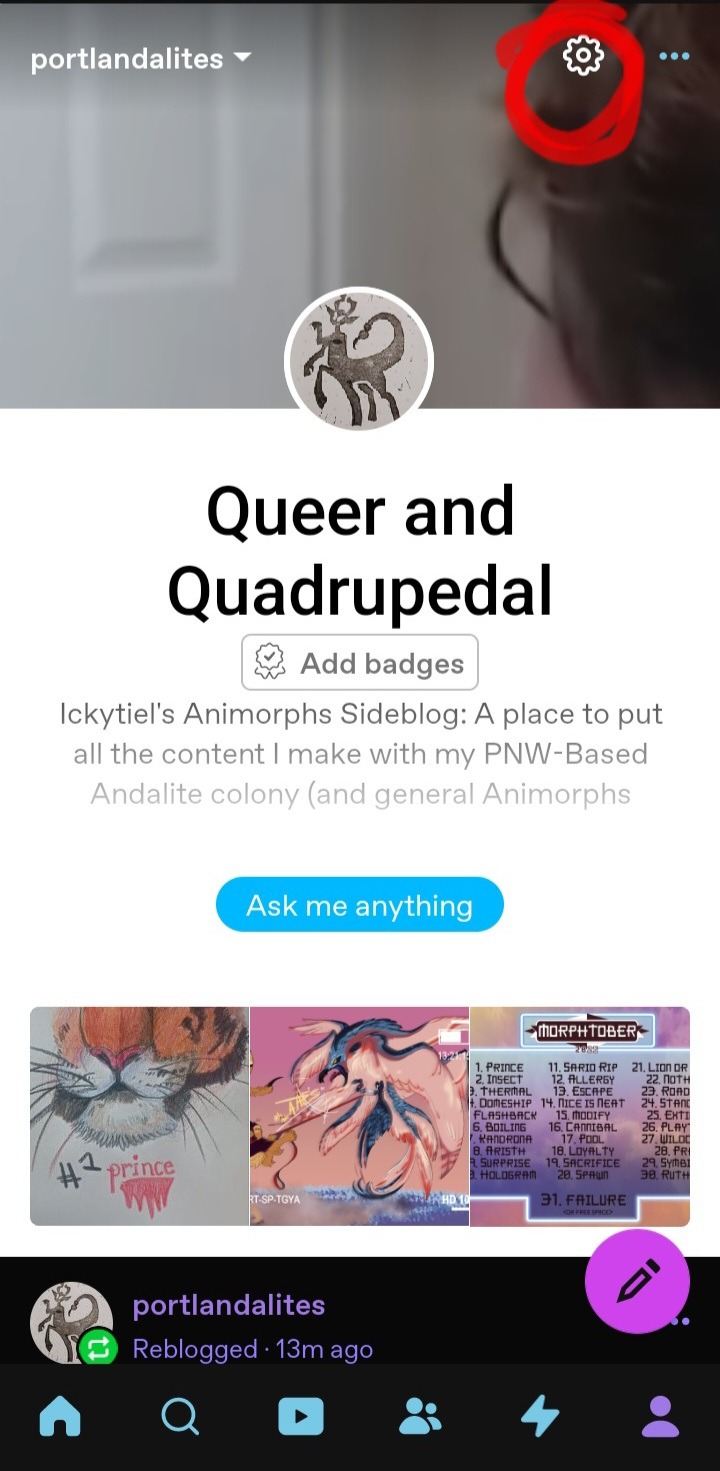Viewport: 720px width, 1471px height.
Task: Tap the Add badges button
Action: [x=360, y=663]
